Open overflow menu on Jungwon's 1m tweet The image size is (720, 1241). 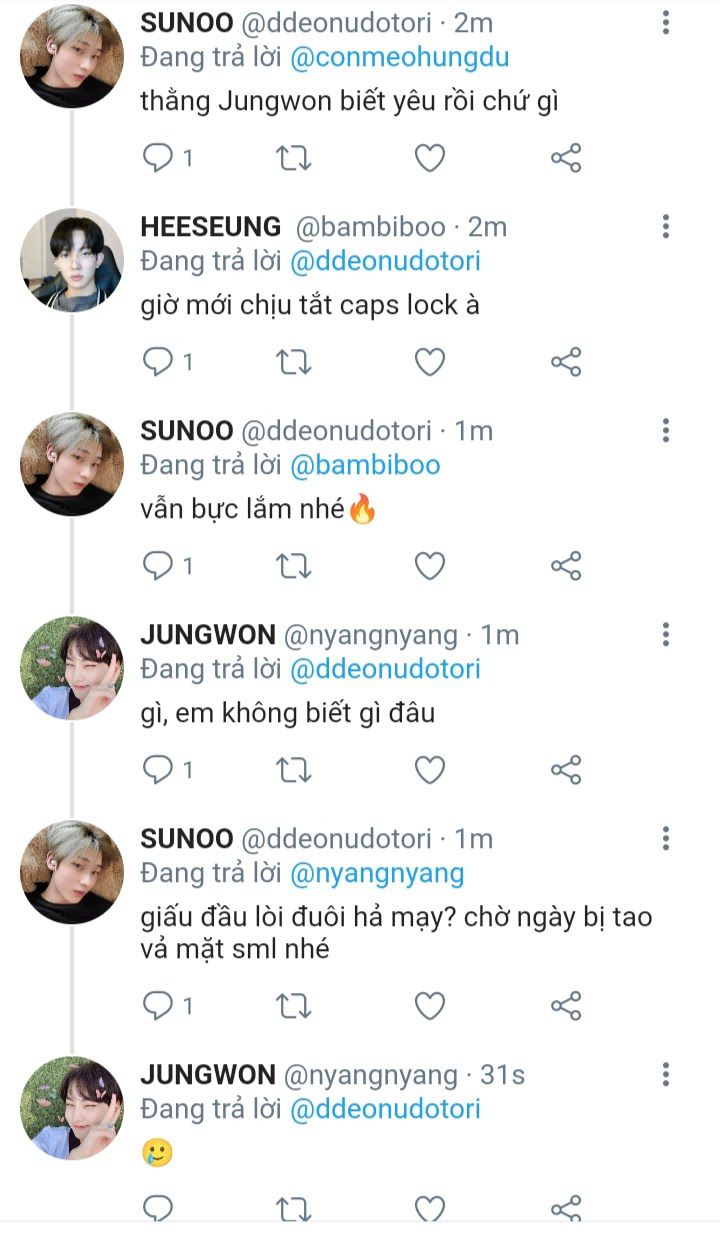(666, 635)
